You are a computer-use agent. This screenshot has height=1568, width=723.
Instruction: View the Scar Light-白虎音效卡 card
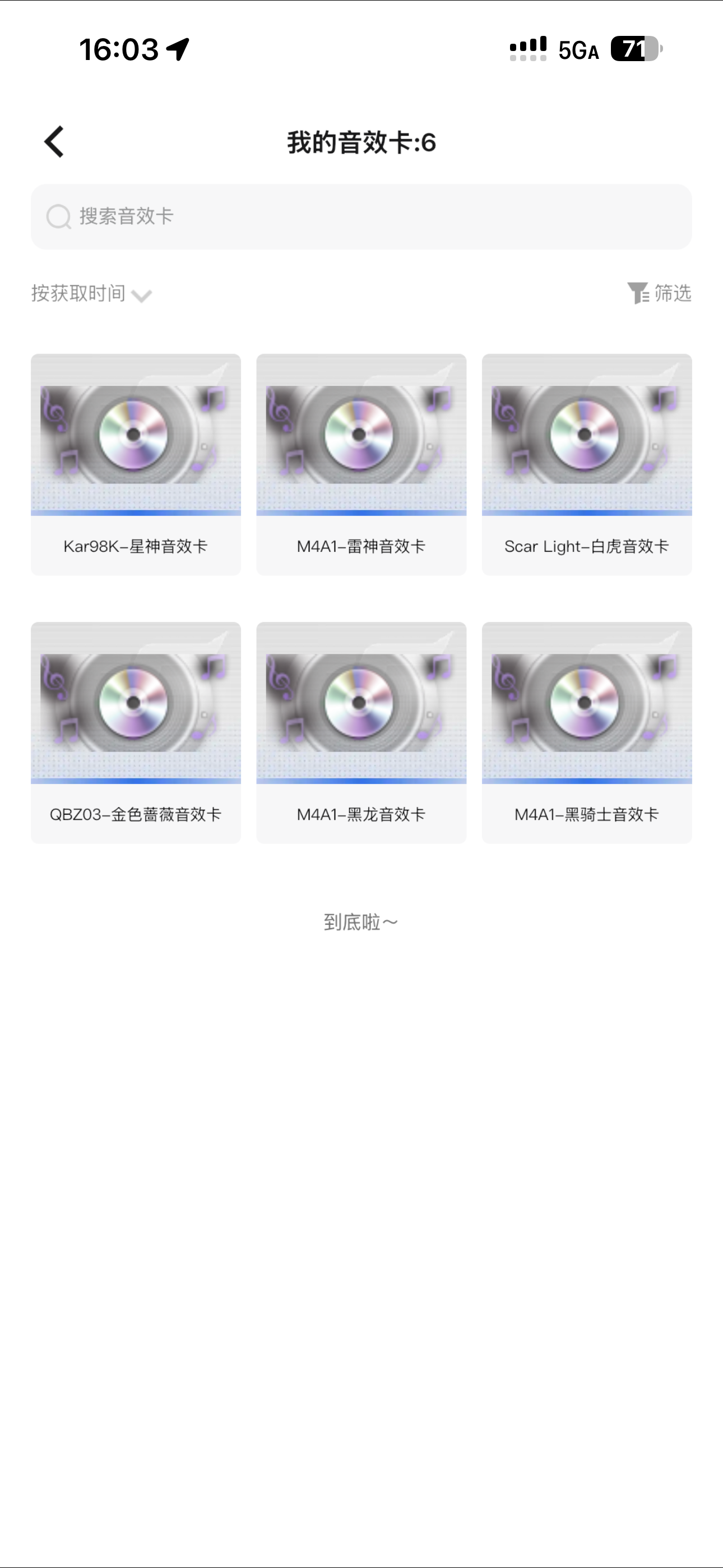587,464
